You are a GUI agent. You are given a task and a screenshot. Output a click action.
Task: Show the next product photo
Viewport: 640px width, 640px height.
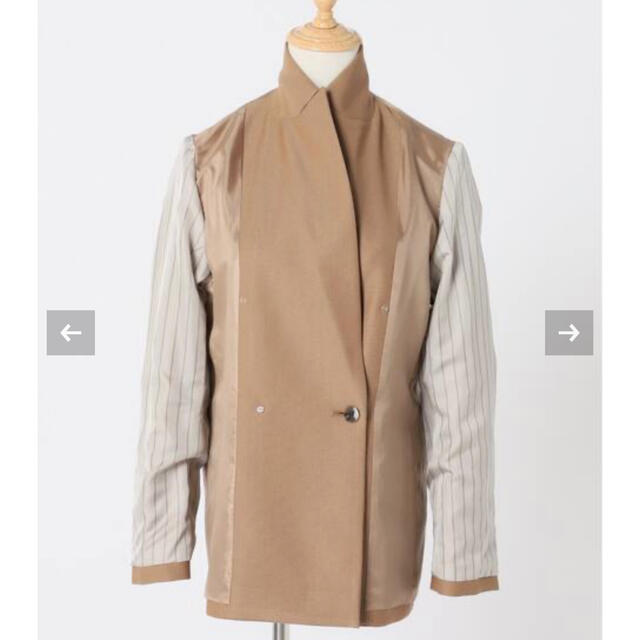click(x=568, y=333)
